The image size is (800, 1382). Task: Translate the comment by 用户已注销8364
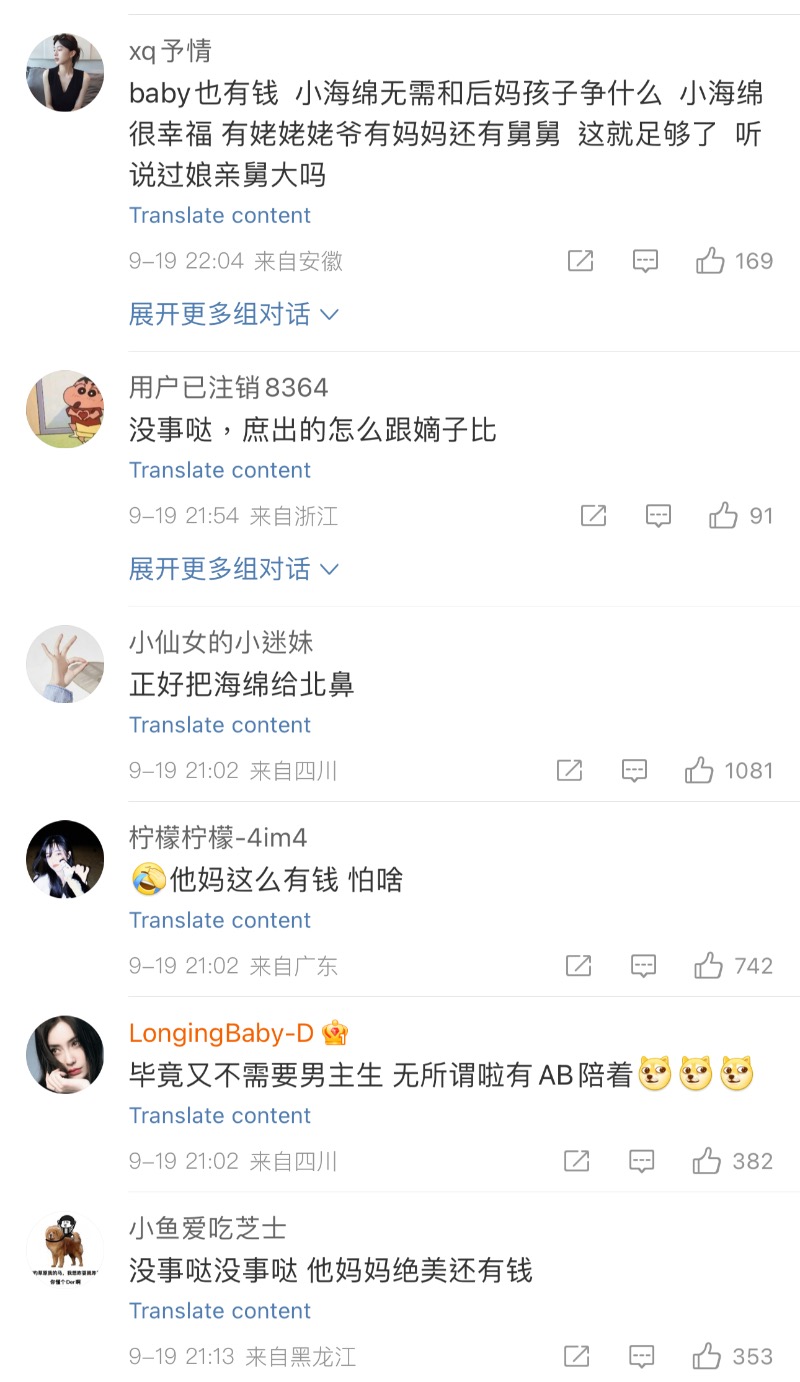[220, 470]
